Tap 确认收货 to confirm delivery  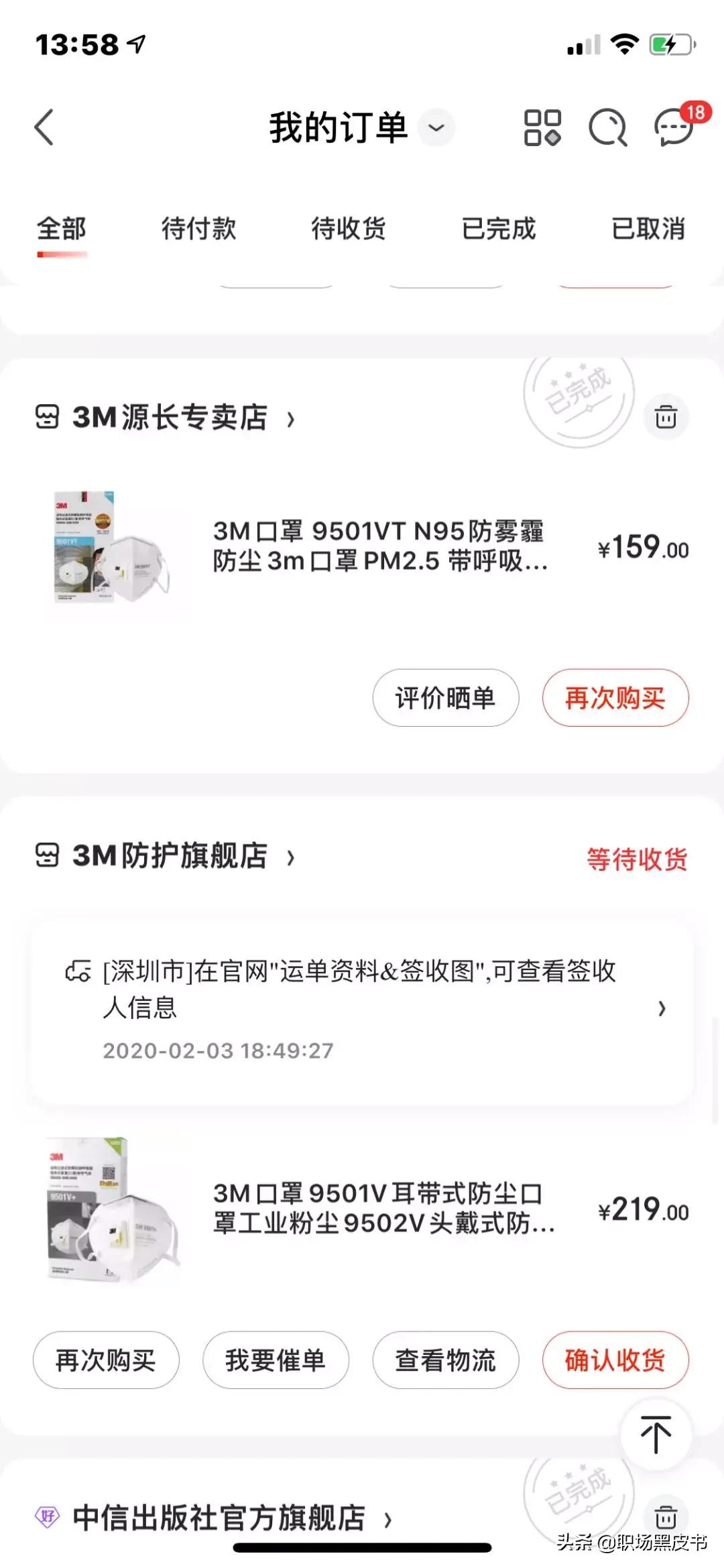(x=615, y=1360)
